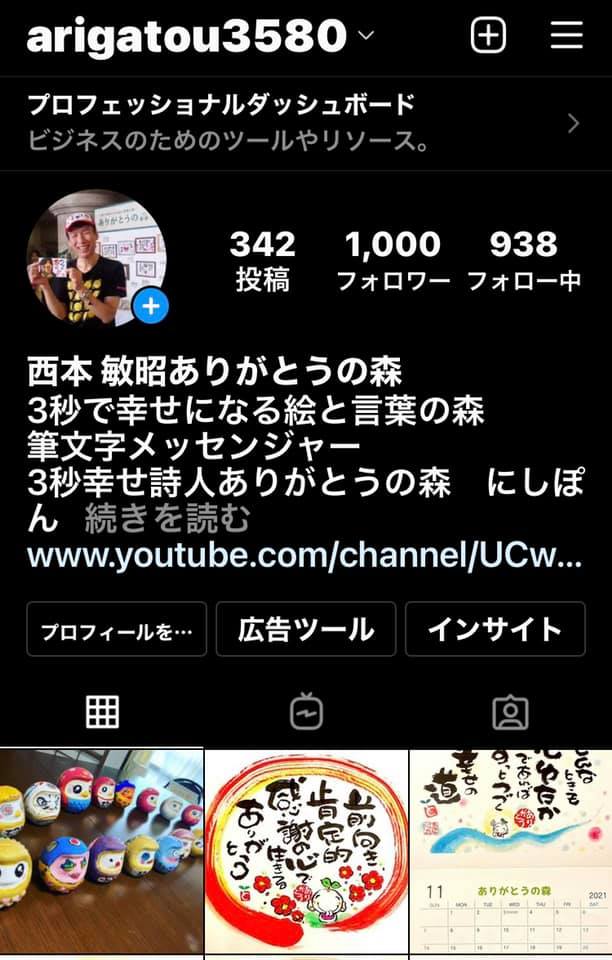The height and width of the screenshot is (960, 612).
Task: Open the hamburger menu
Action: tap(566, 36)
